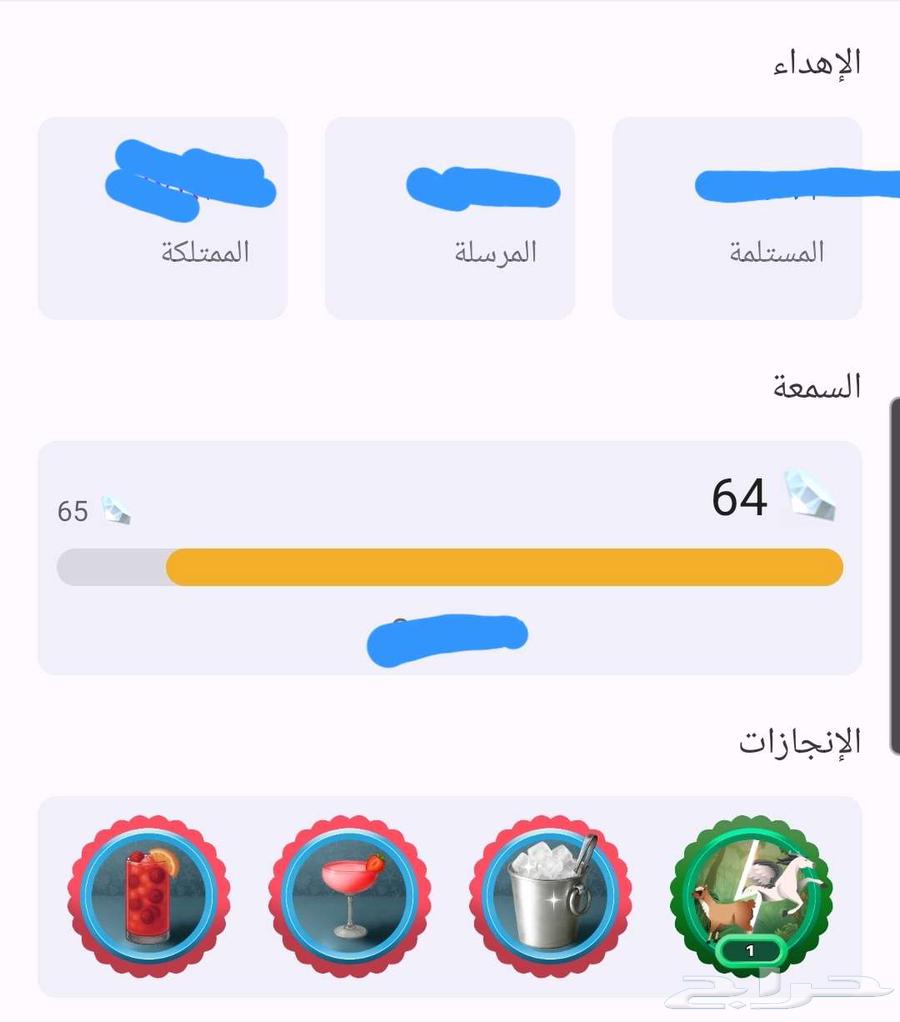Screen dimensions: 900x1022
Task: Click the gray unfilled part of progress bar
Action: pyautogui.click(x=110, y=566)
